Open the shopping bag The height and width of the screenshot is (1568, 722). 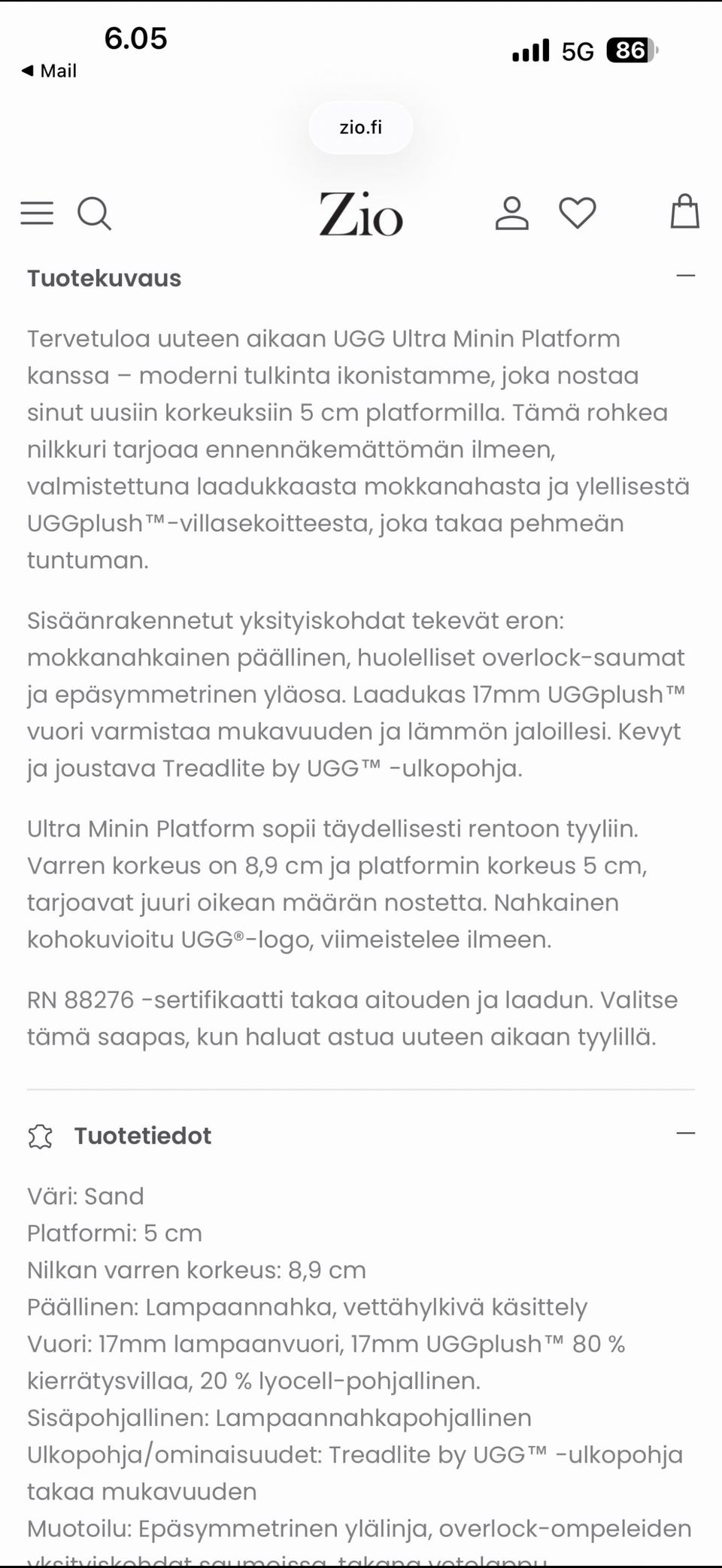click(x=685, y=211)
